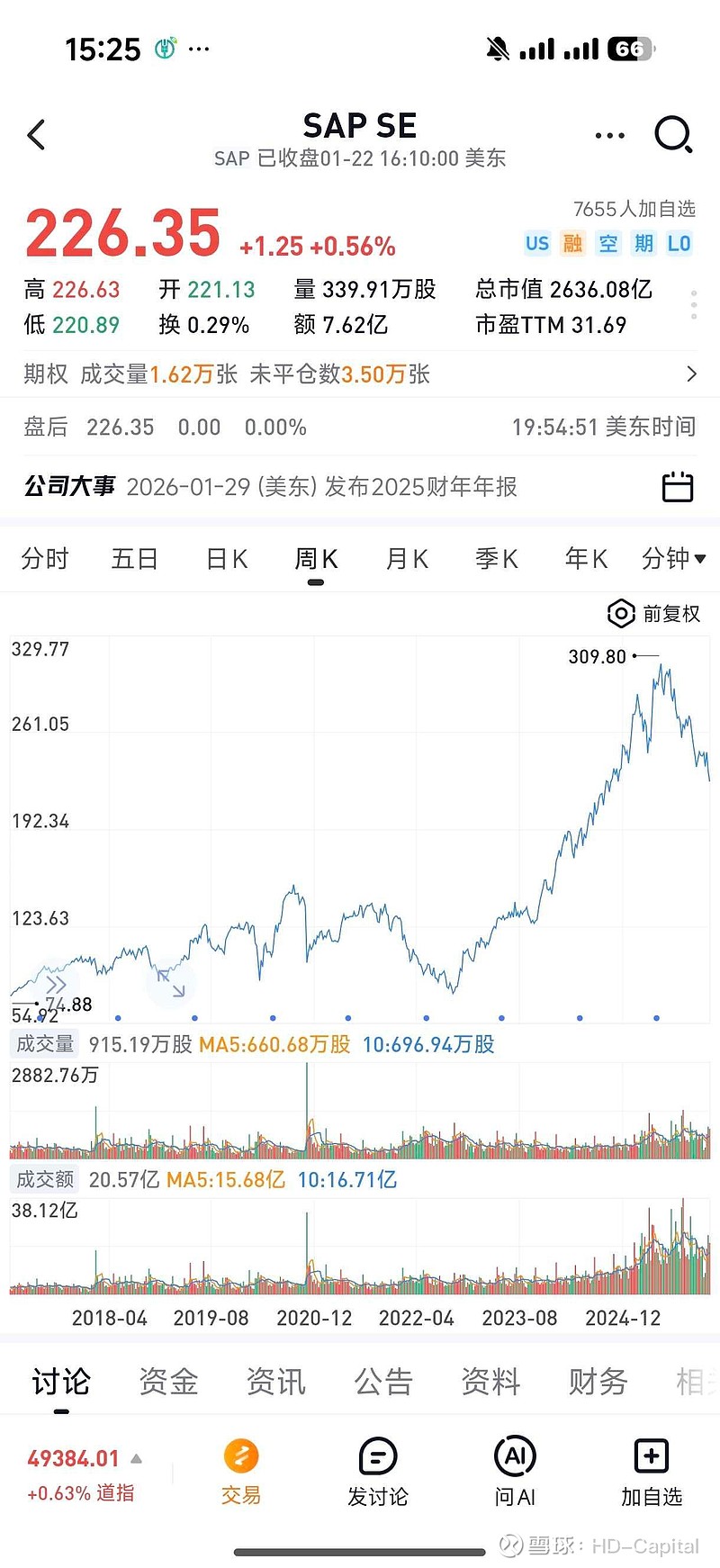Show the 年K chart
720x1568 pixels.
click(x=587, y=559)
